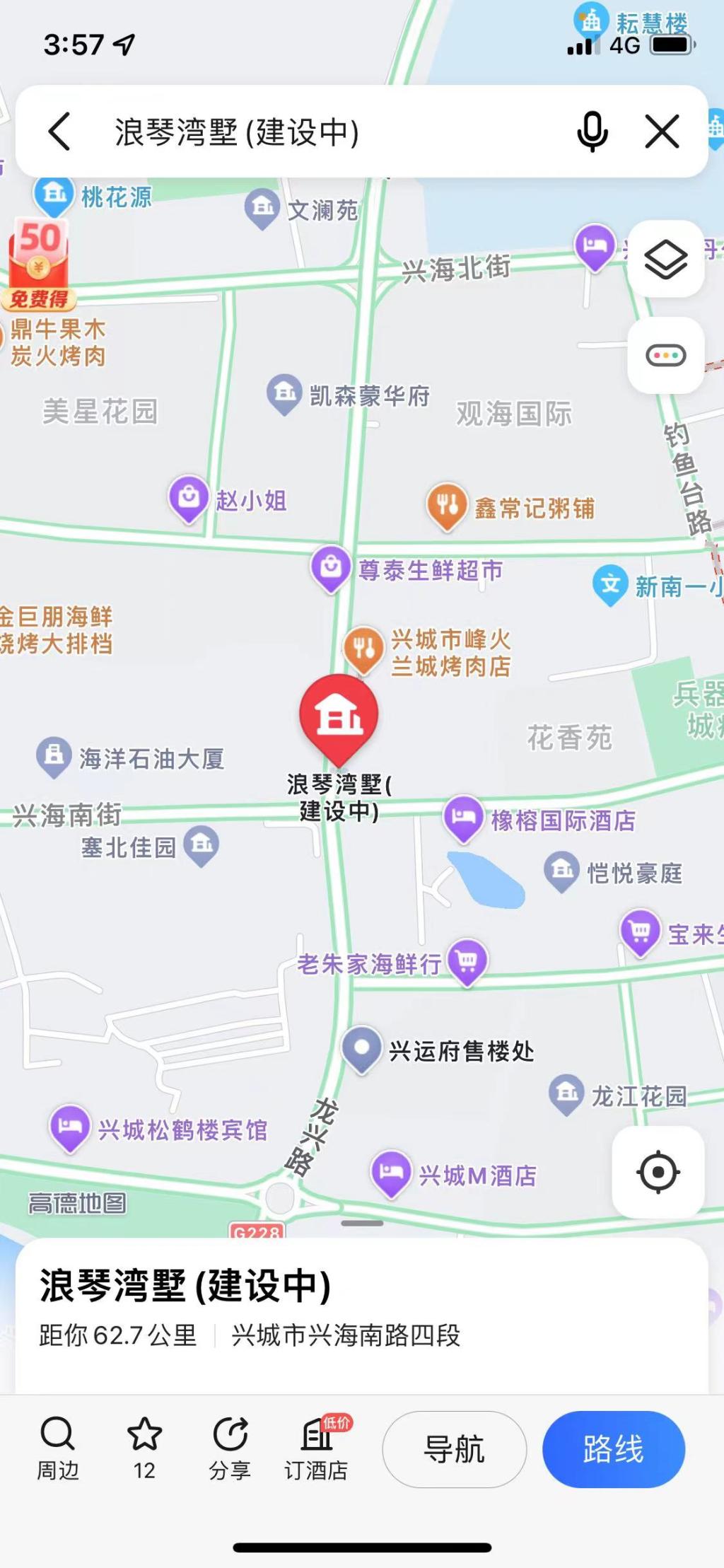Start voice search with the microphone
This screenshot has width=724, height=1568.
(592, 132)
